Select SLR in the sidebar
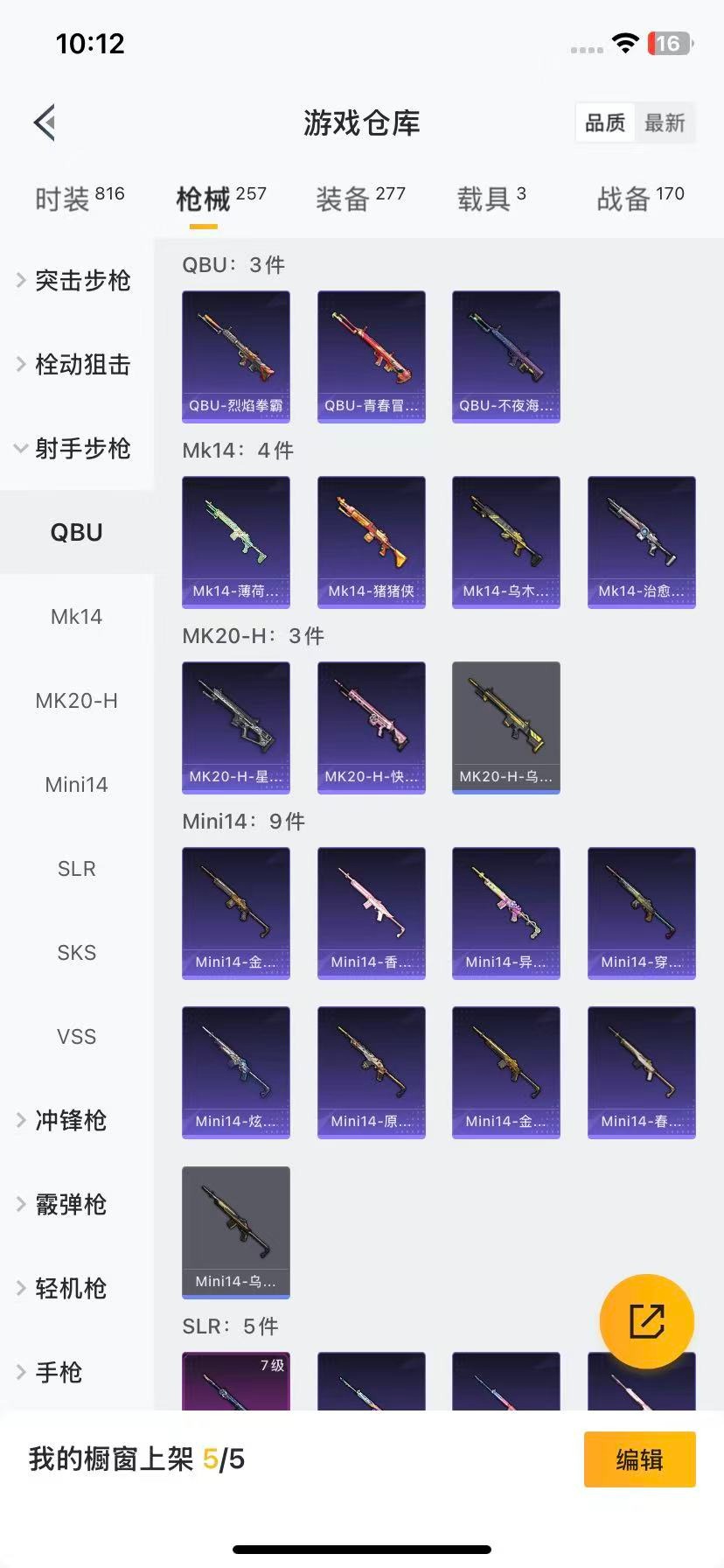 77,868
